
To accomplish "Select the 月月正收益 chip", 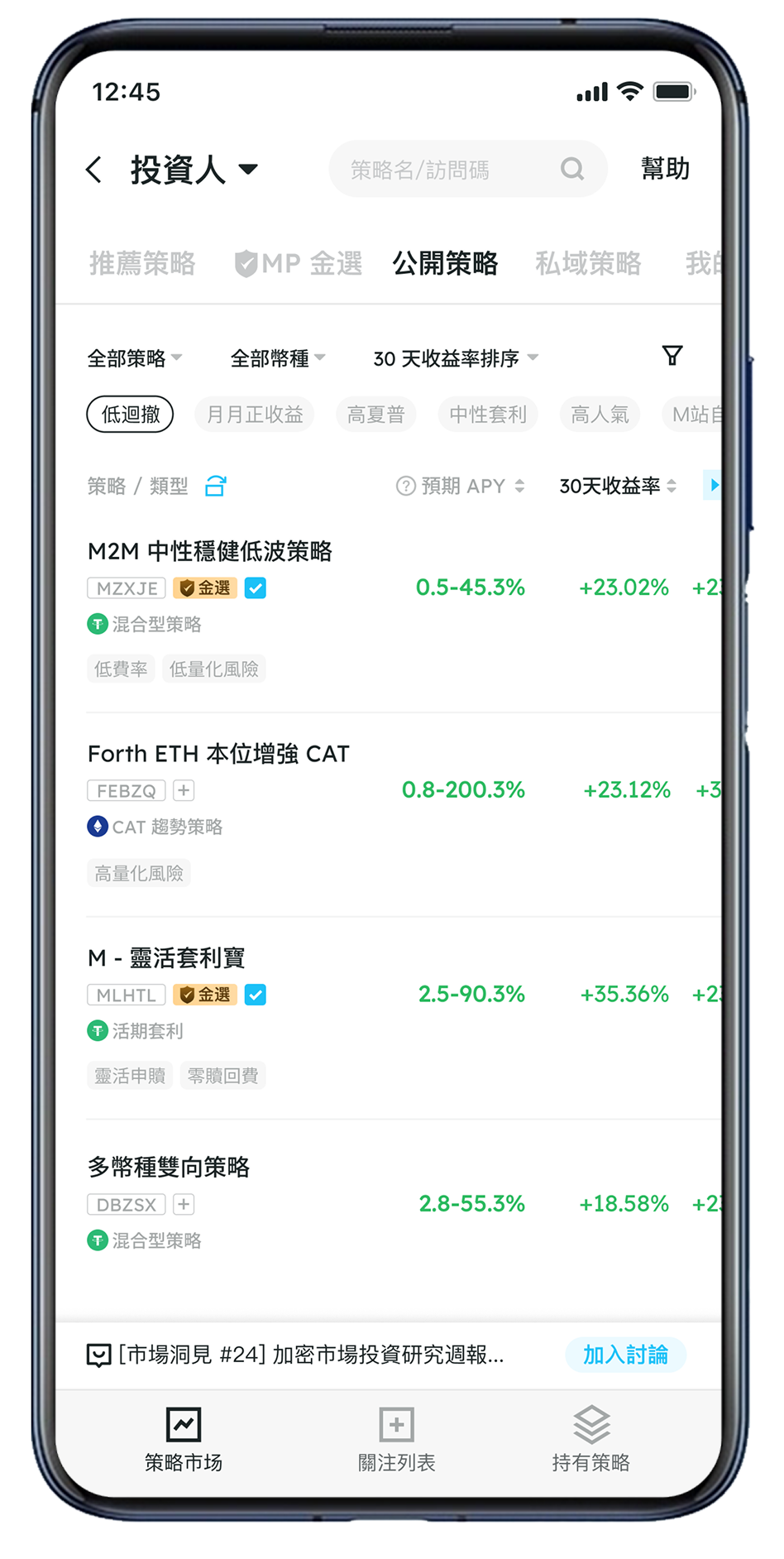I will 255,415.
